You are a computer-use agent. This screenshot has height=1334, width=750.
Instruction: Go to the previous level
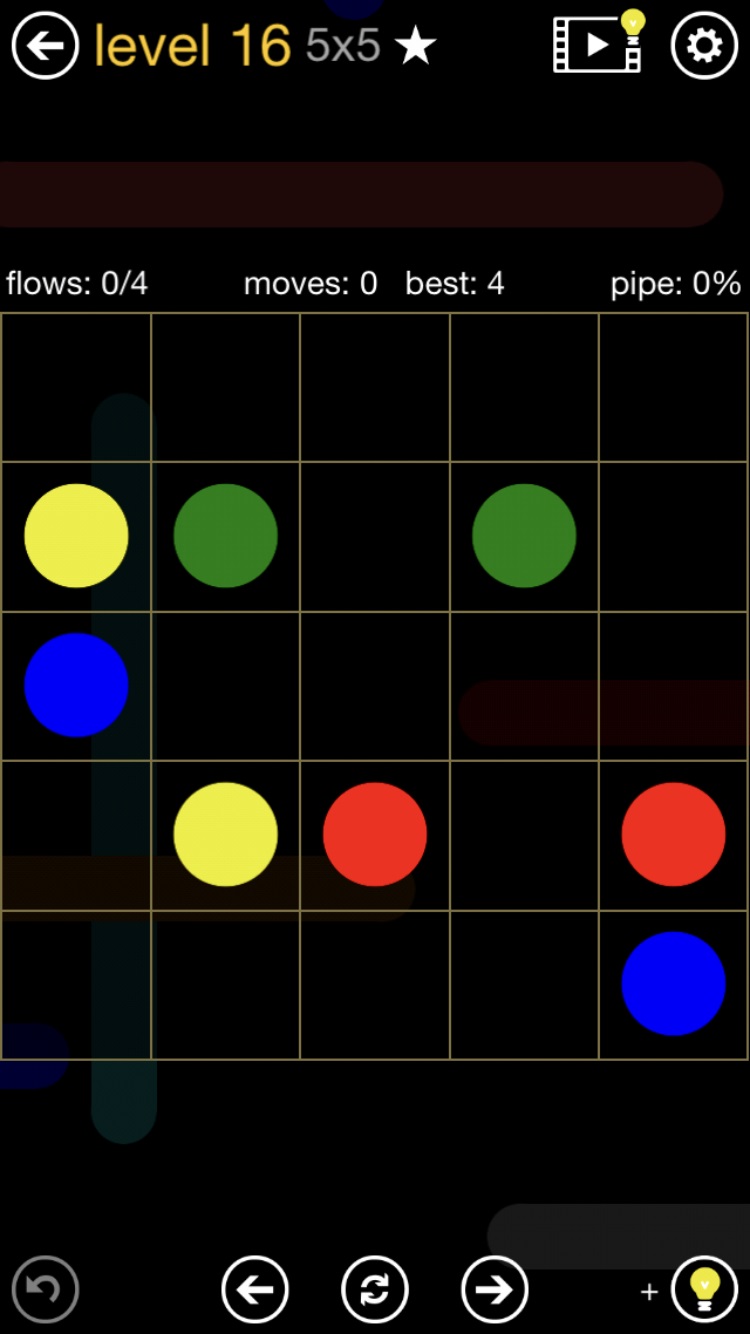[255, 1289]
